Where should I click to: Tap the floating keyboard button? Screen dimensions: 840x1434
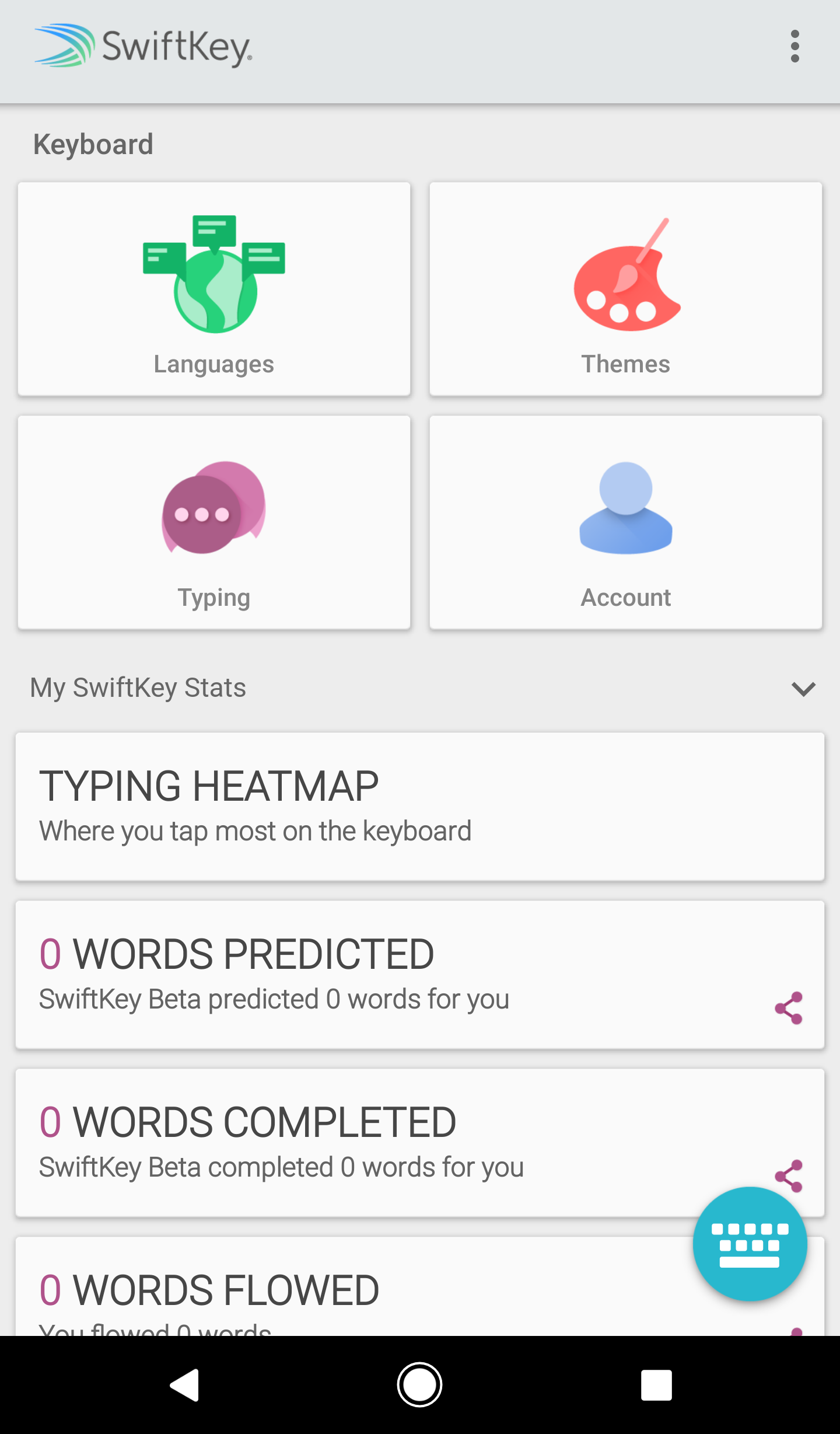tap(750, 1244)
